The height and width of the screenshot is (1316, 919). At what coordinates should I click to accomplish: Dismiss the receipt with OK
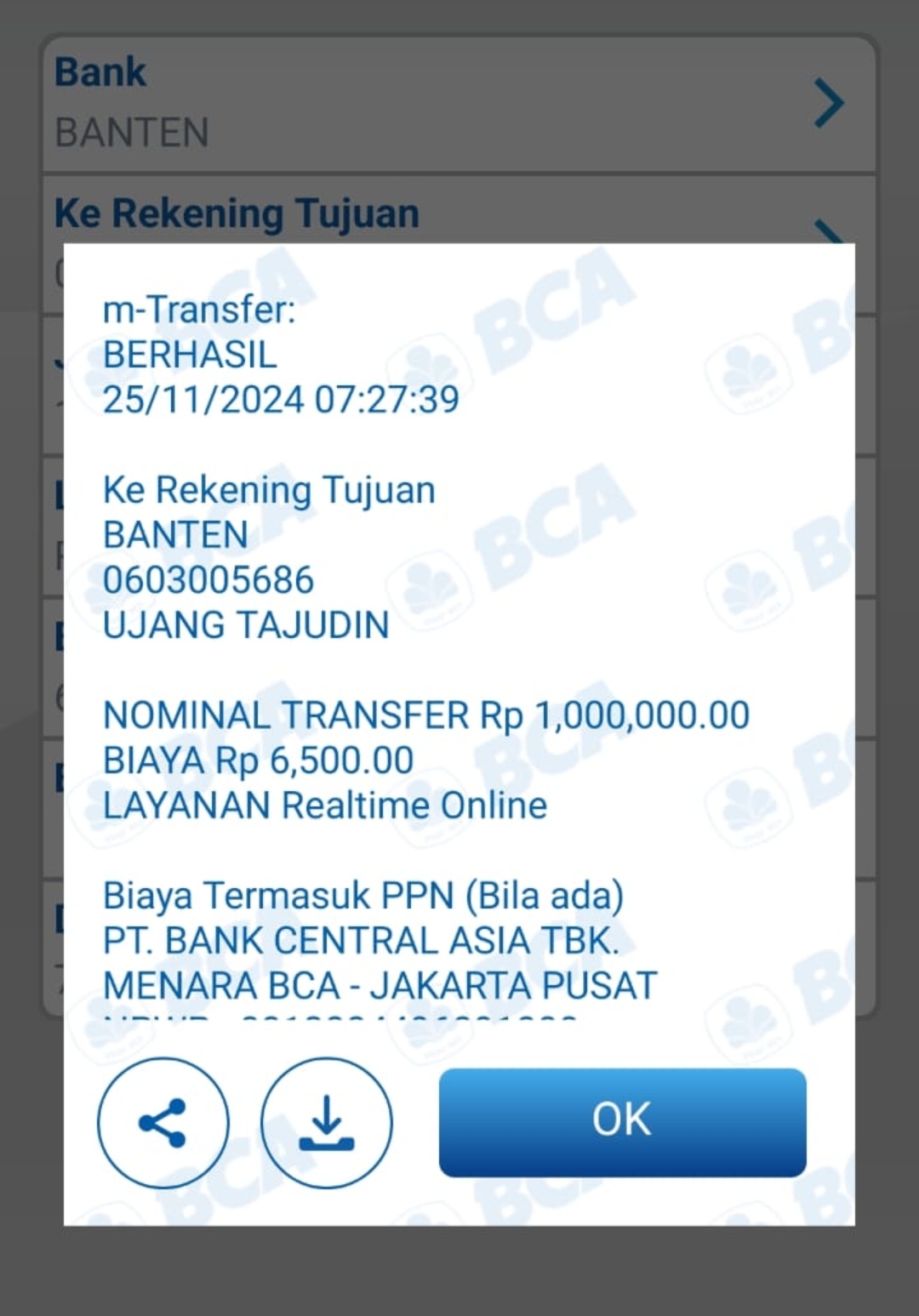(x=622, y=1121)
